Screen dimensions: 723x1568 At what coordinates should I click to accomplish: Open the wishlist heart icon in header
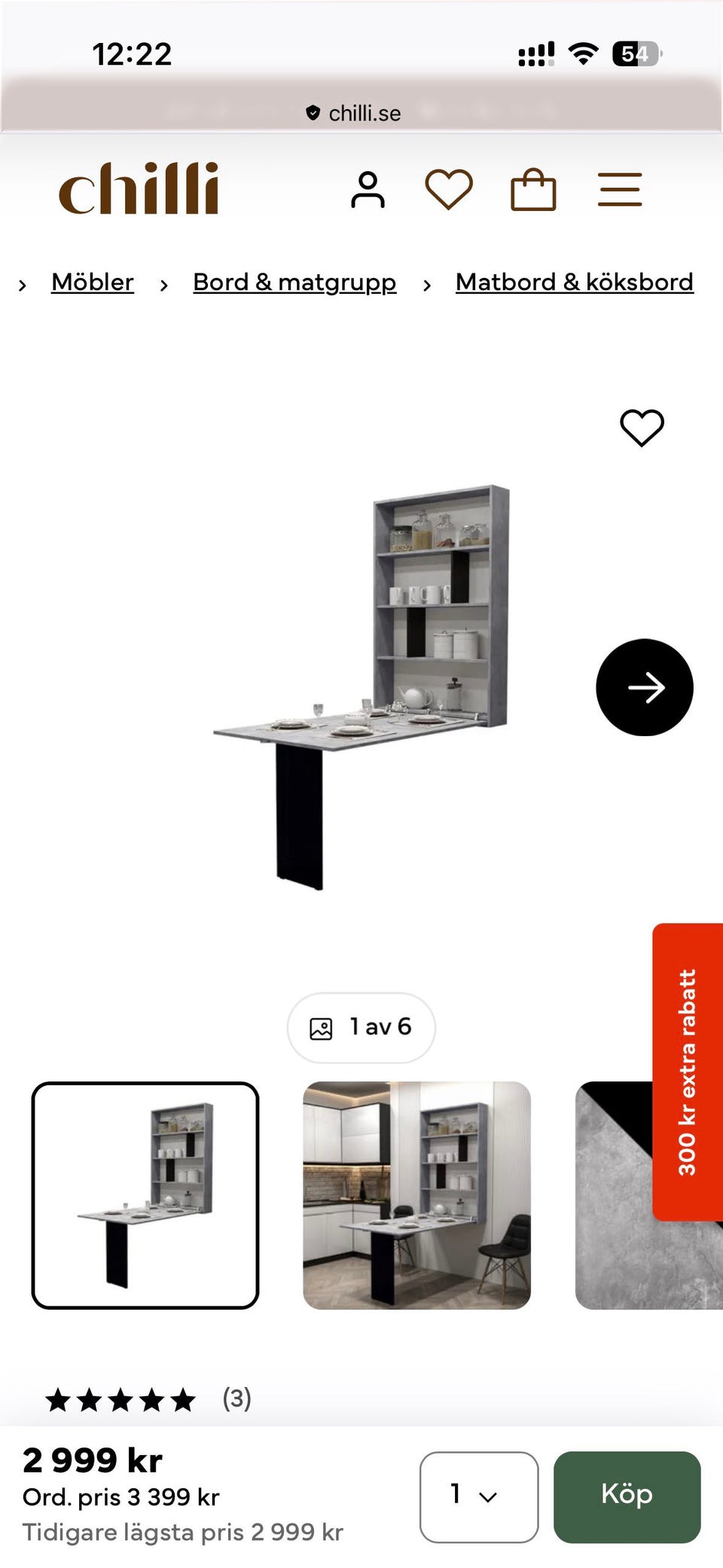pyautogui.click(x=449, y=189)
